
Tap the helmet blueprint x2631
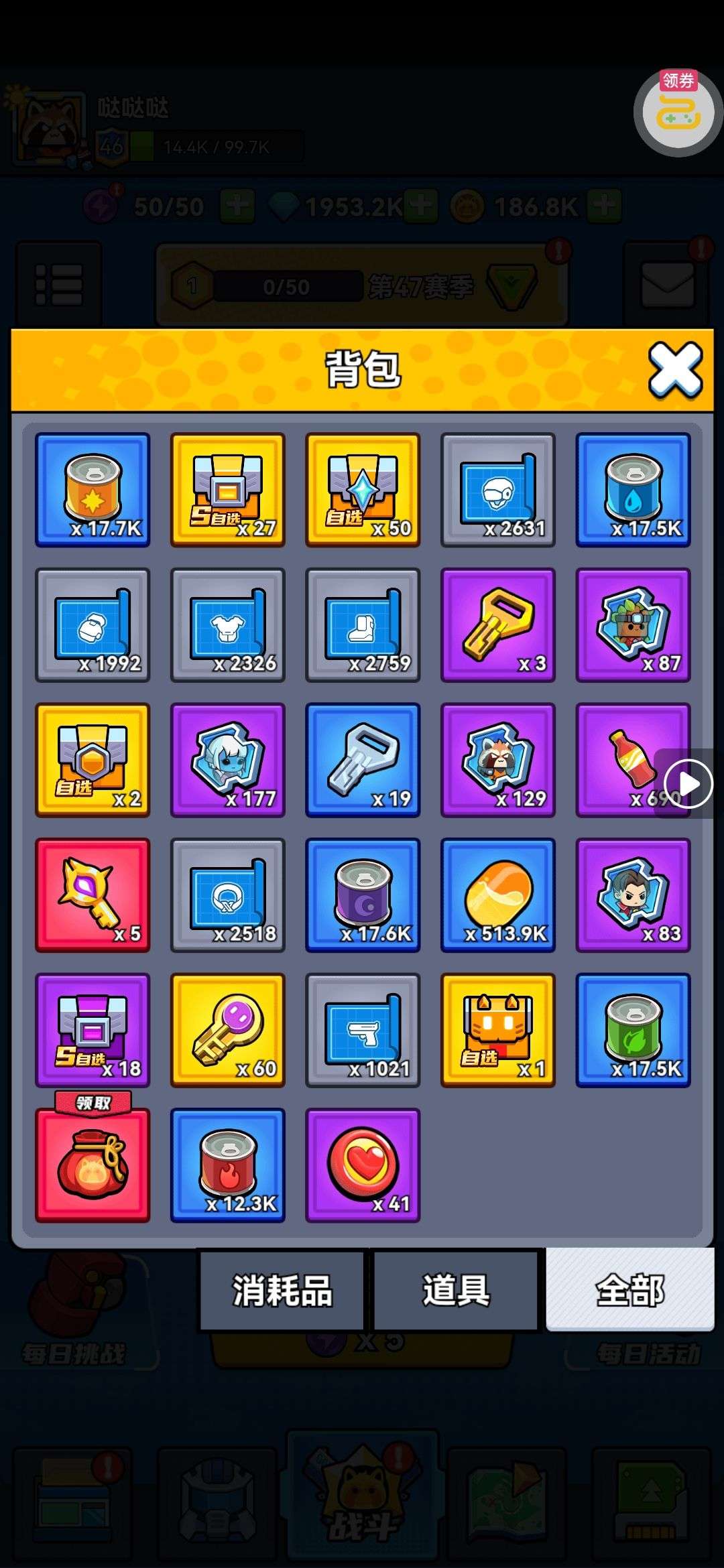[498, 490]
